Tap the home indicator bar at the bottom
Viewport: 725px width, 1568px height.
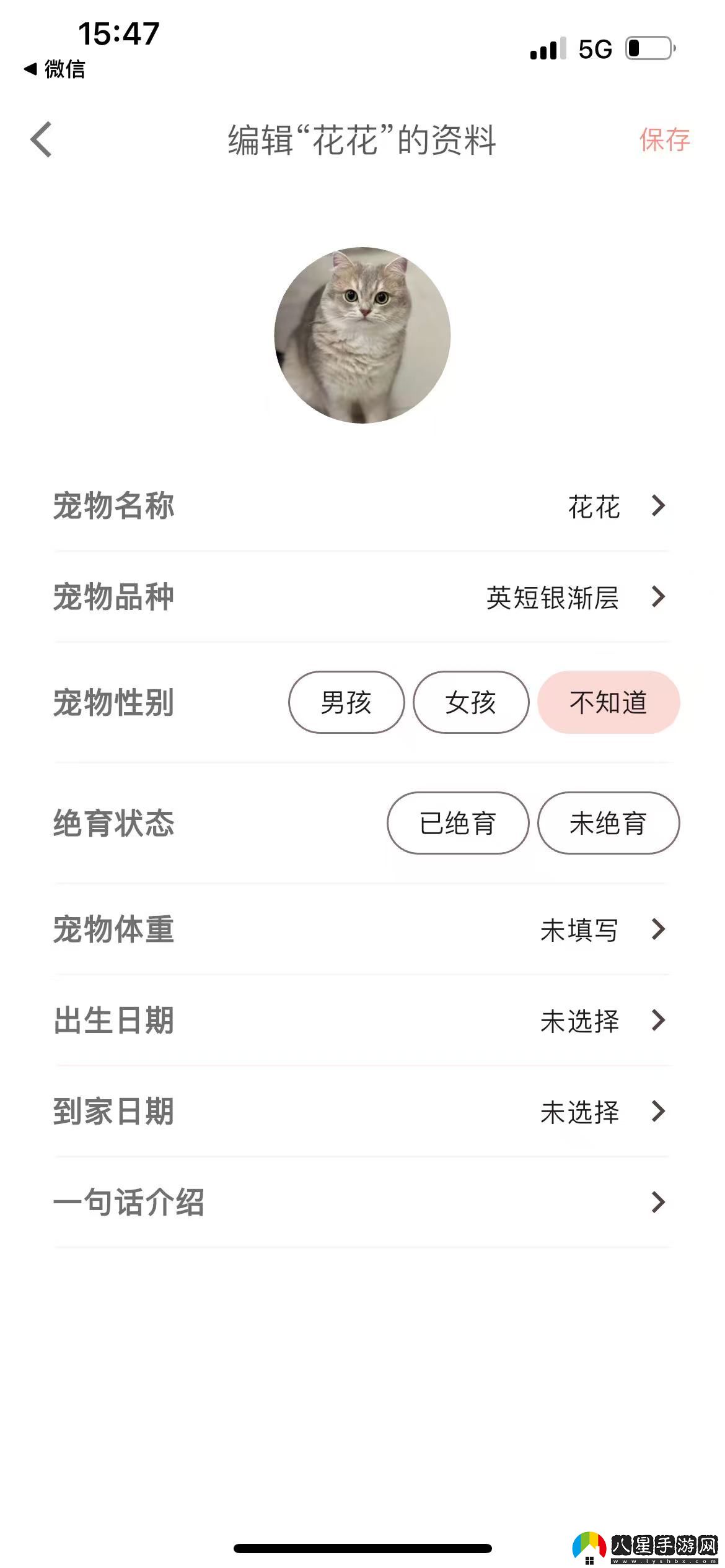362,1545
